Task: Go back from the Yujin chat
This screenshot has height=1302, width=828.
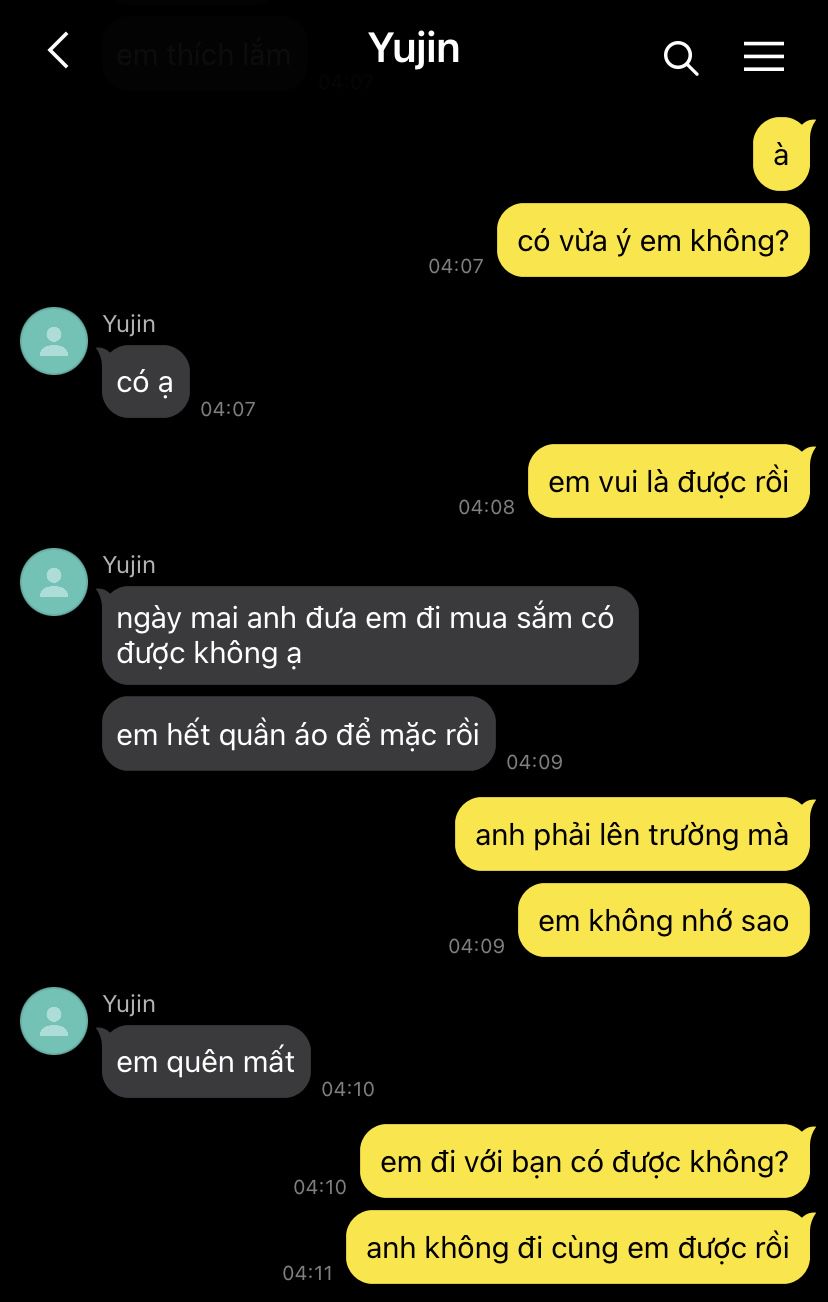Action: pyautogui.click(x=59, y=51)
